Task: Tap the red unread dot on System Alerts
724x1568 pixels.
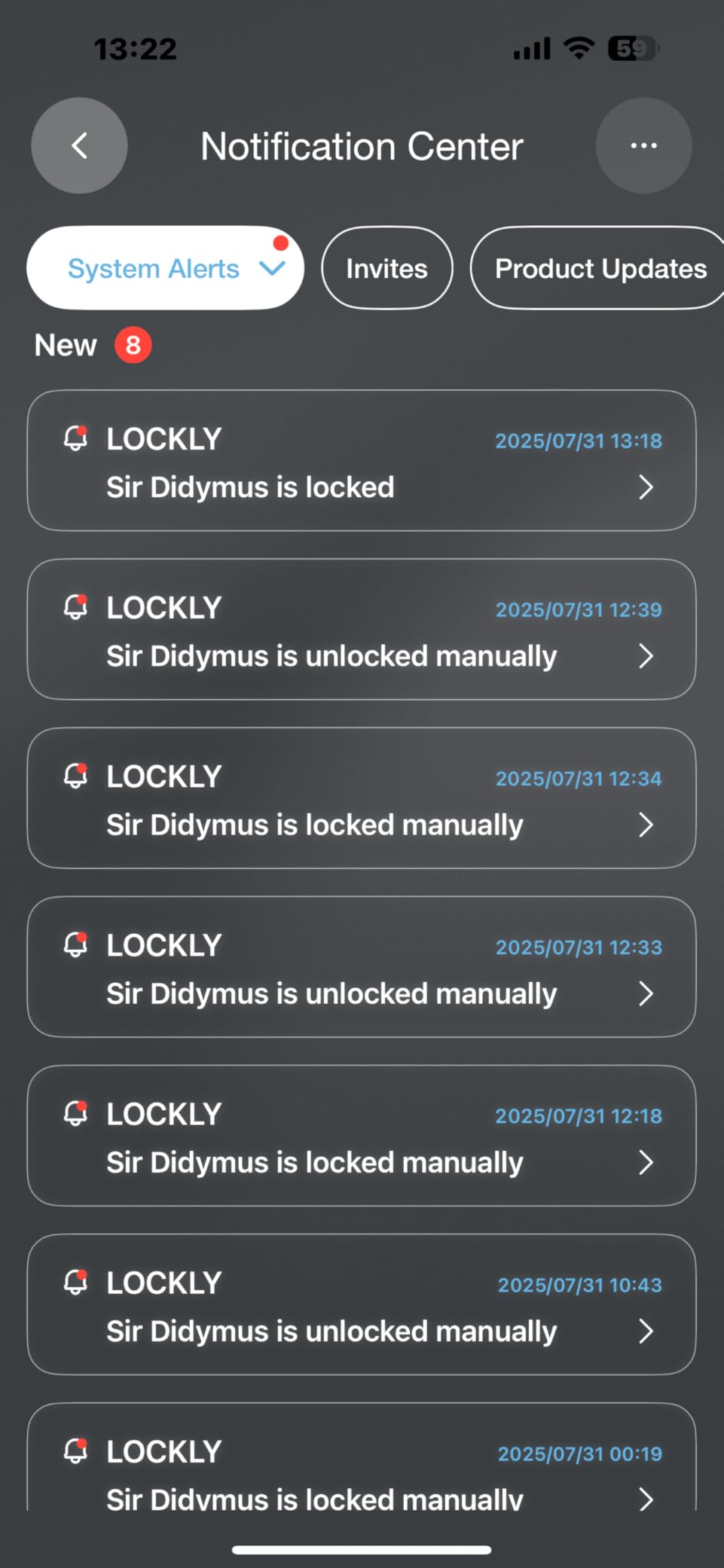Action: tap(282, 243)
